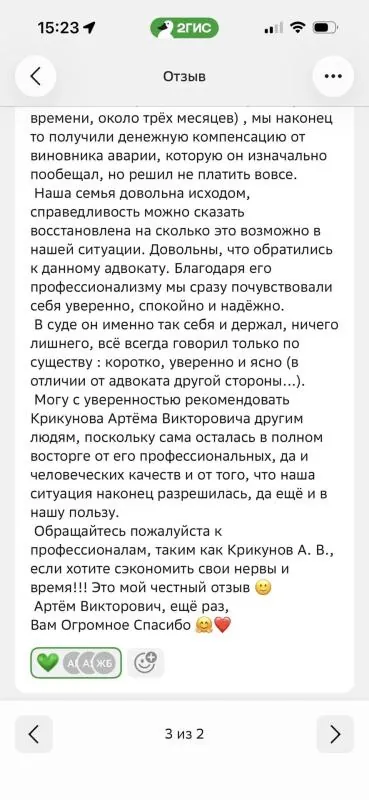
Task: Go back from the review screen
Action: (x=35, y=77)
